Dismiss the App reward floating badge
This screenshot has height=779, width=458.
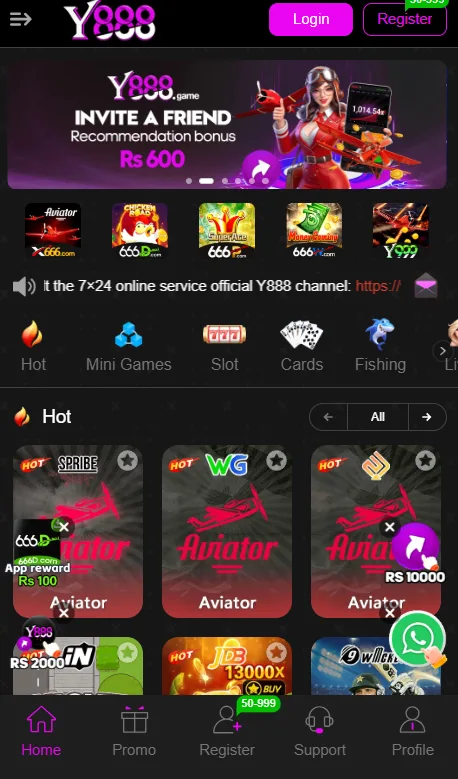[64, 527]
